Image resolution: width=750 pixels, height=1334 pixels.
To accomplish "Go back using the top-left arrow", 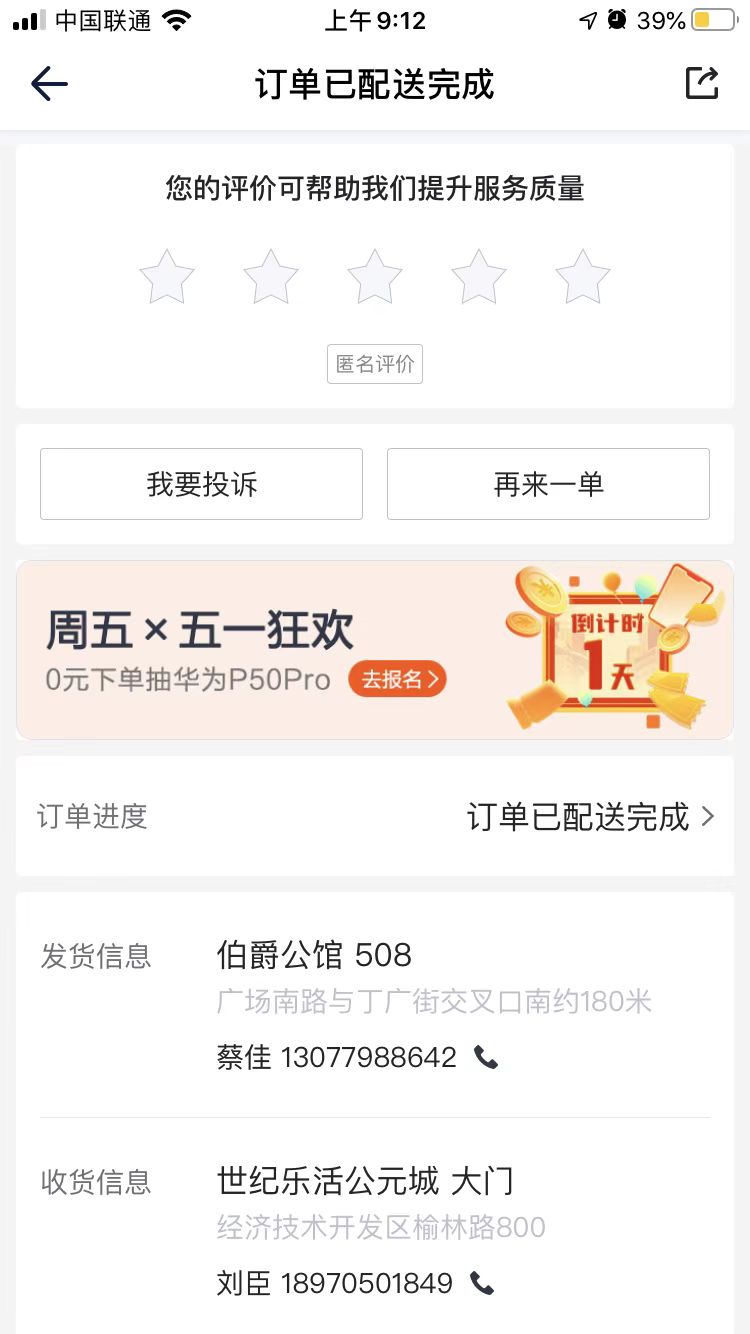I will [49, 84].
